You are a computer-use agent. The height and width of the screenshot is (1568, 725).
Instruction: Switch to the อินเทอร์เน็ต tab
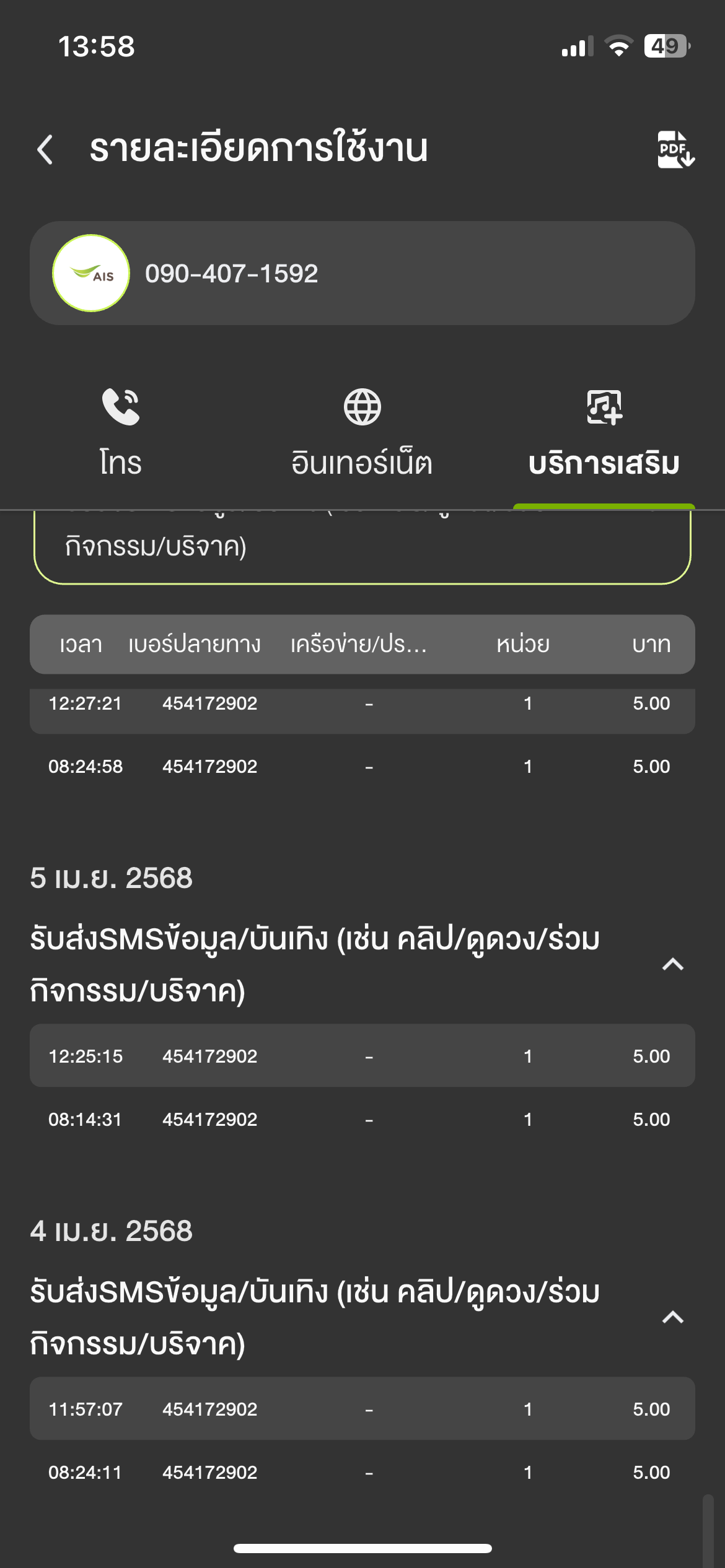pyautogui.click(x=362, y=432)
